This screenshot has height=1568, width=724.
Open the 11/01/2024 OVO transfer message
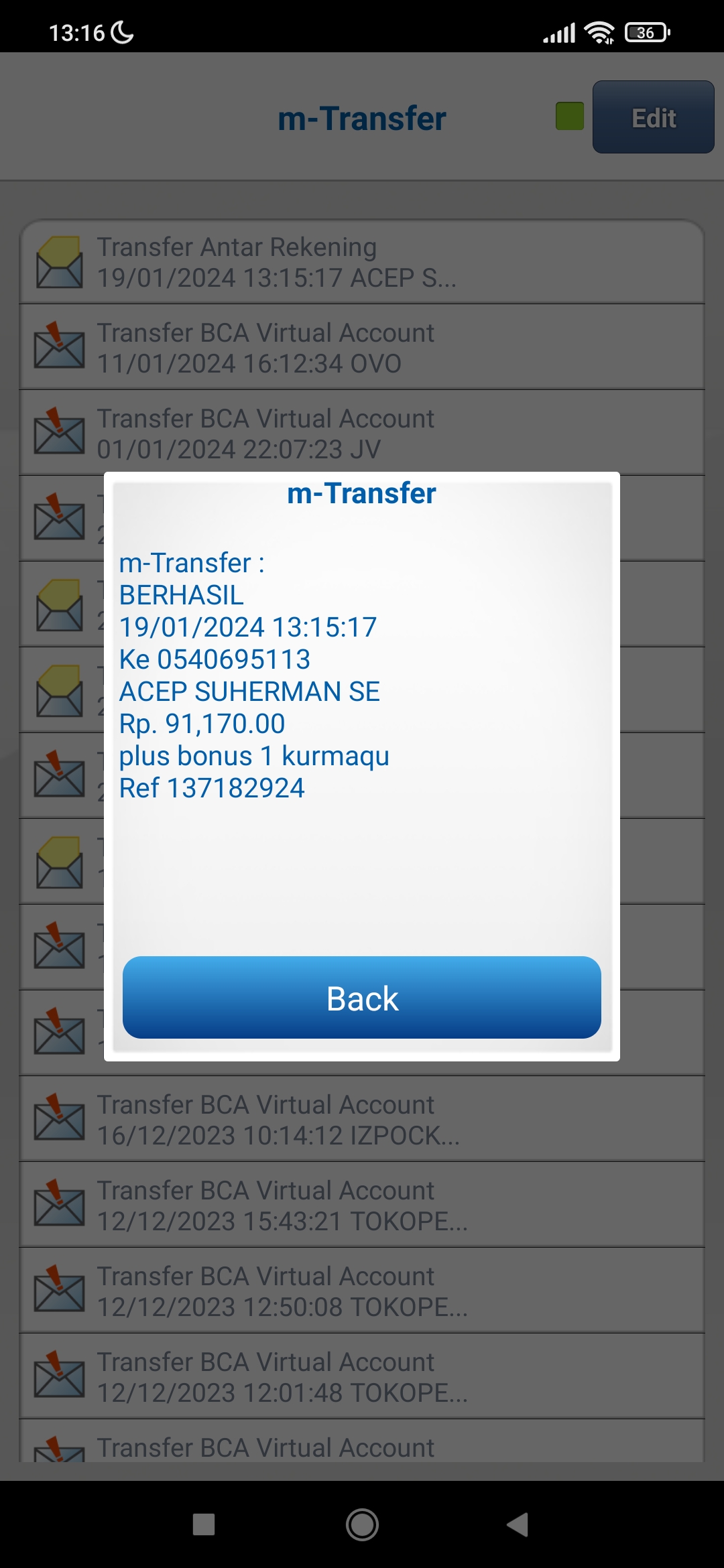(362, 347)
